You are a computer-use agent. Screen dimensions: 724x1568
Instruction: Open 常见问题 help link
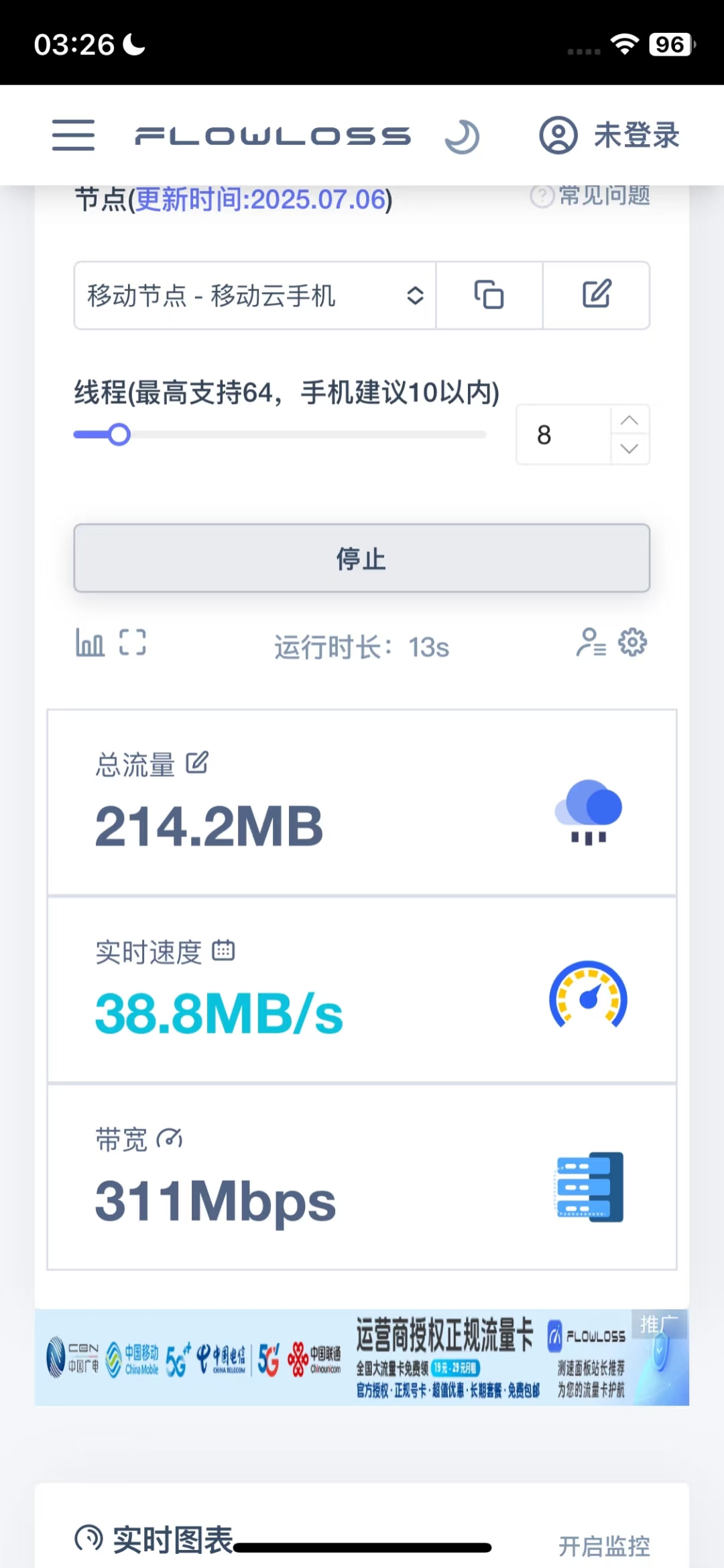point(591,196)
